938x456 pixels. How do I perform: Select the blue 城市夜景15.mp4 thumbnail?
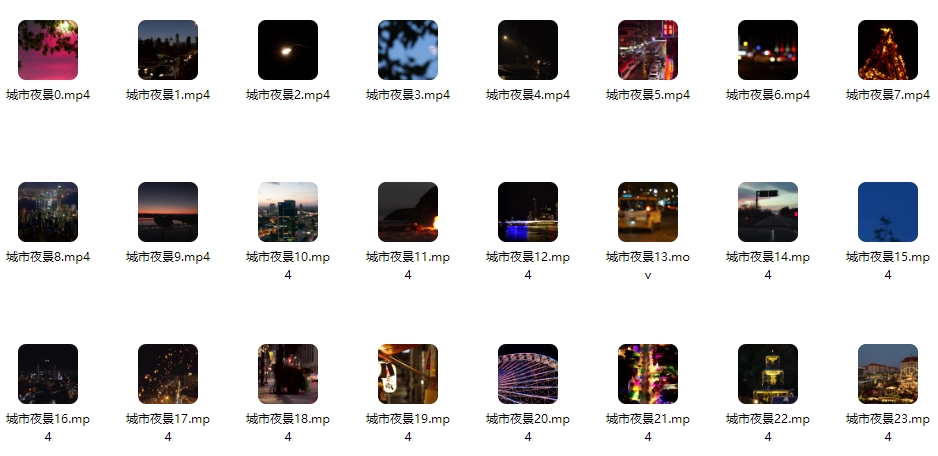888,212
